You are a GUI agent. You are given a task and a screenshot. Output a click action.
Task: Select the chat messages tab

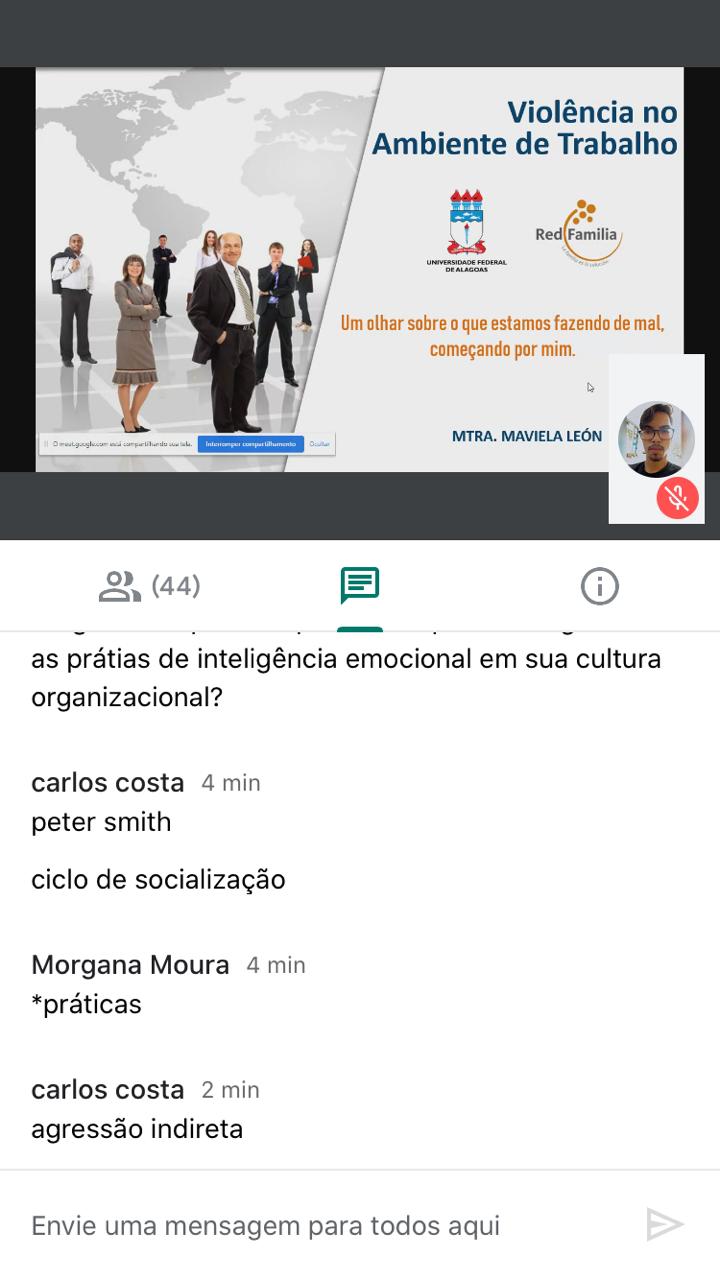tap(360, 586)
